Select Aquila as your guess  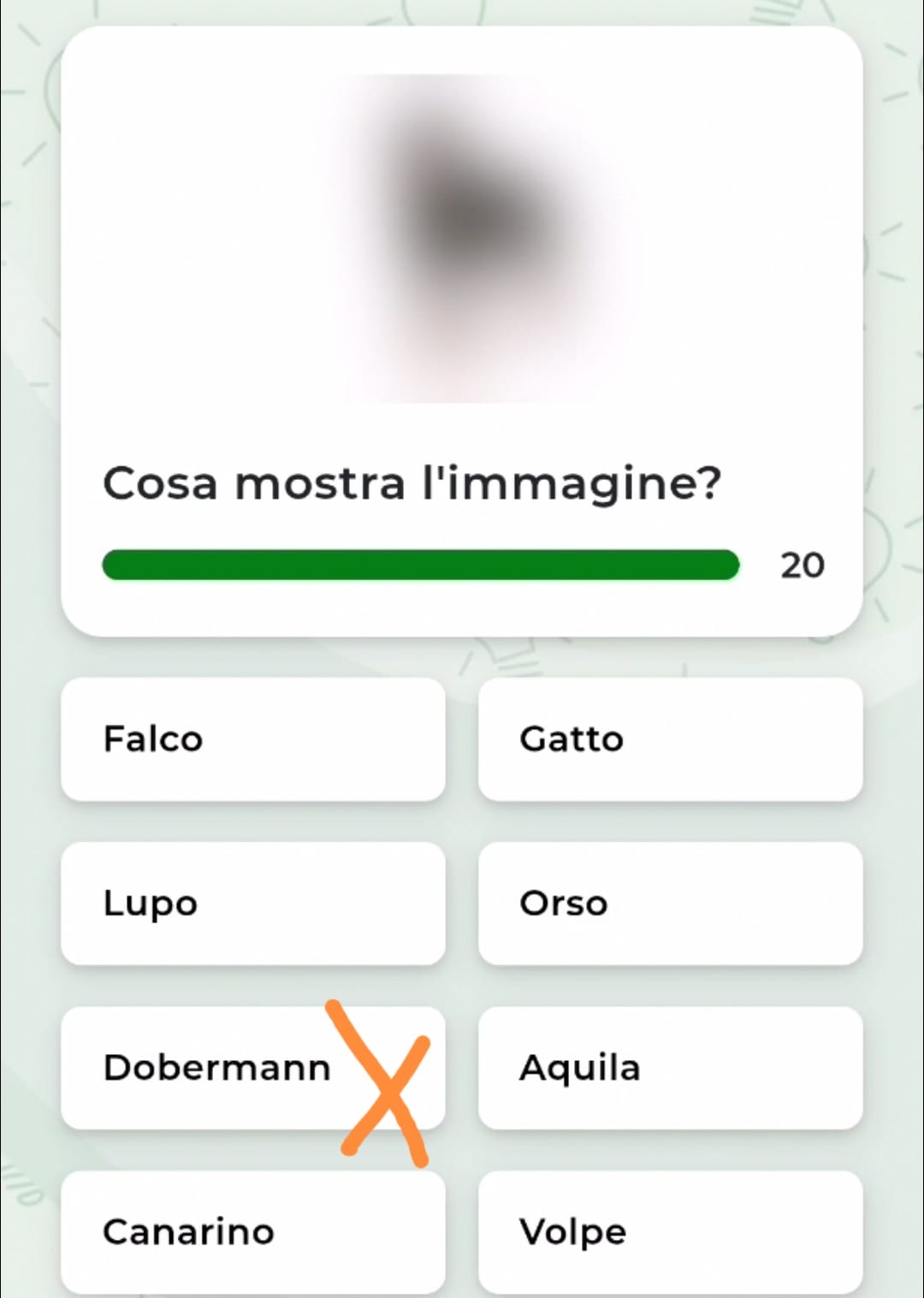click(x=670, y=1068)
